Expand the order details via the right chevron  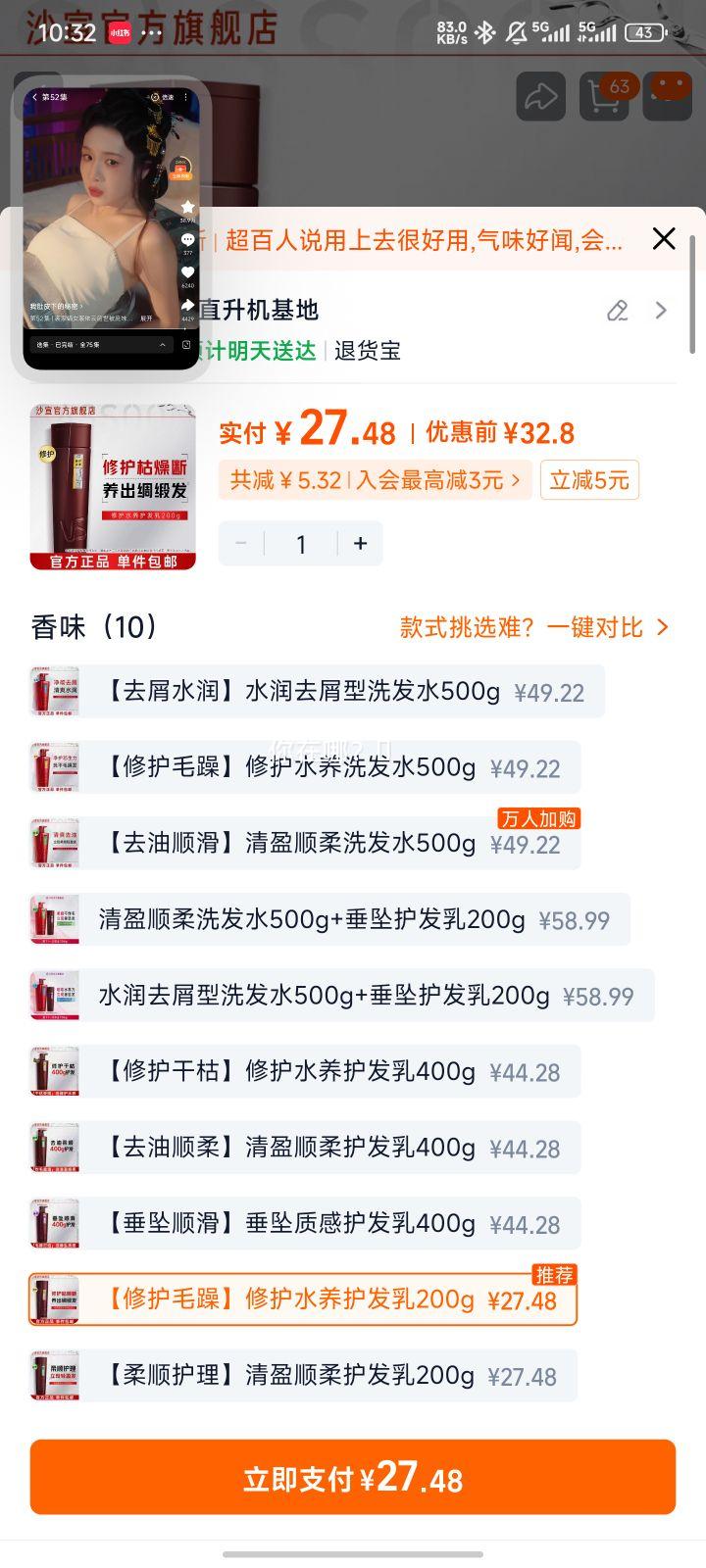pos(661,311)
